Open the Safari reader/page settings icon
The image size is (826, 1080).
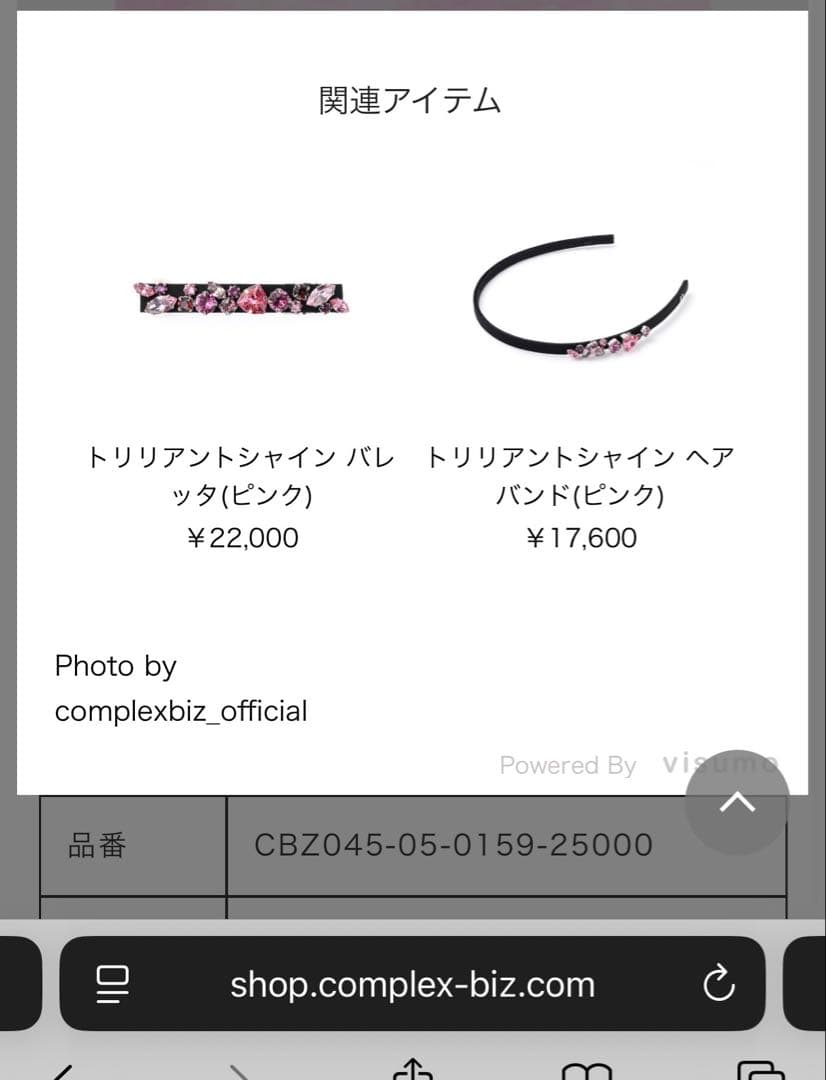coord(113,983)
